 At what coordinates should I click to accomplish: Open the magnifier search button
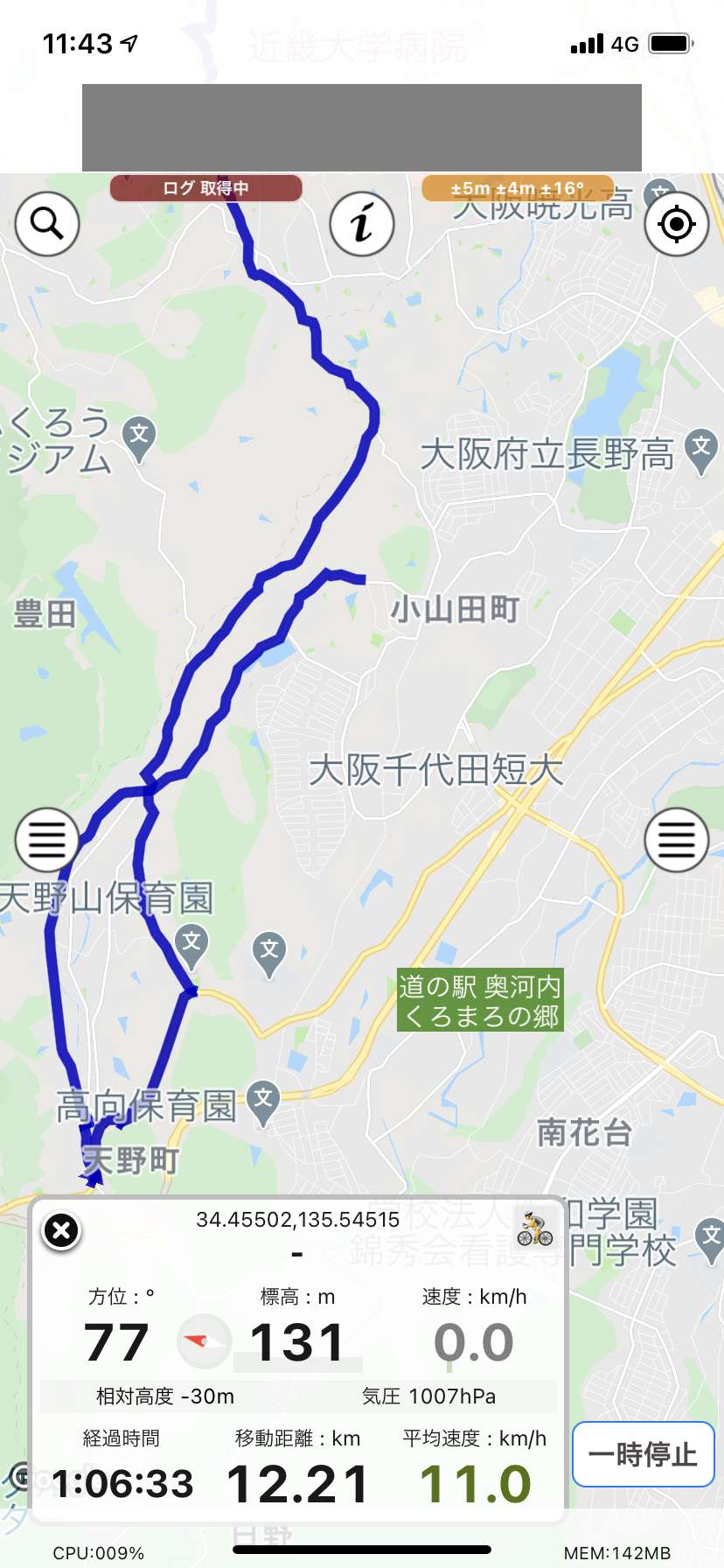point(47,224)
